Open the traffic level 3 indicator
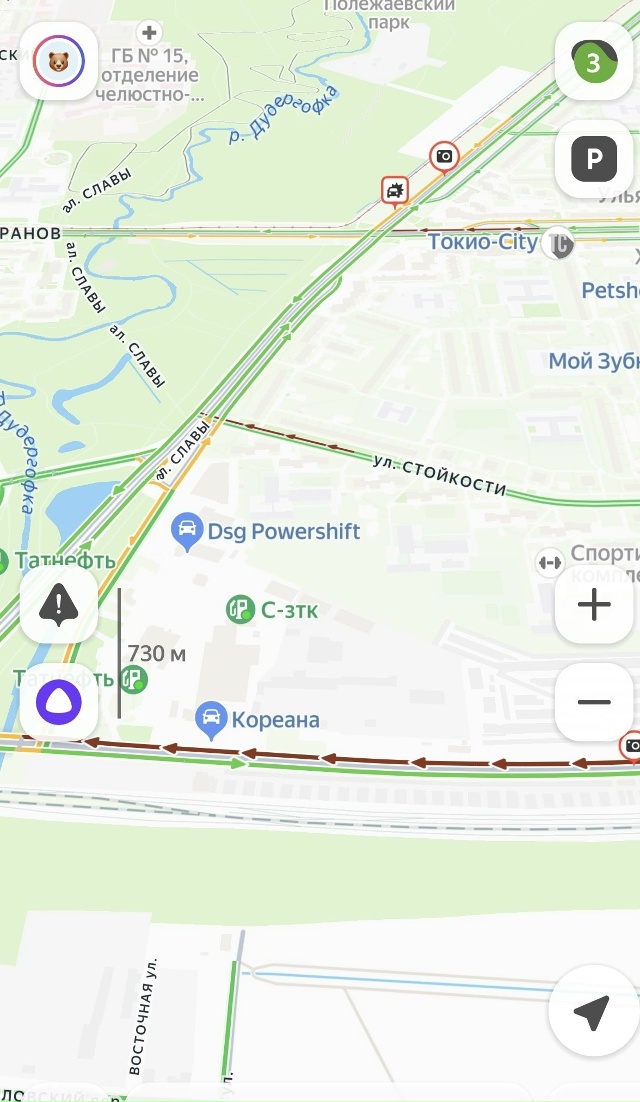This screenshot has width=640, height=1102. (x=593, y=63)
